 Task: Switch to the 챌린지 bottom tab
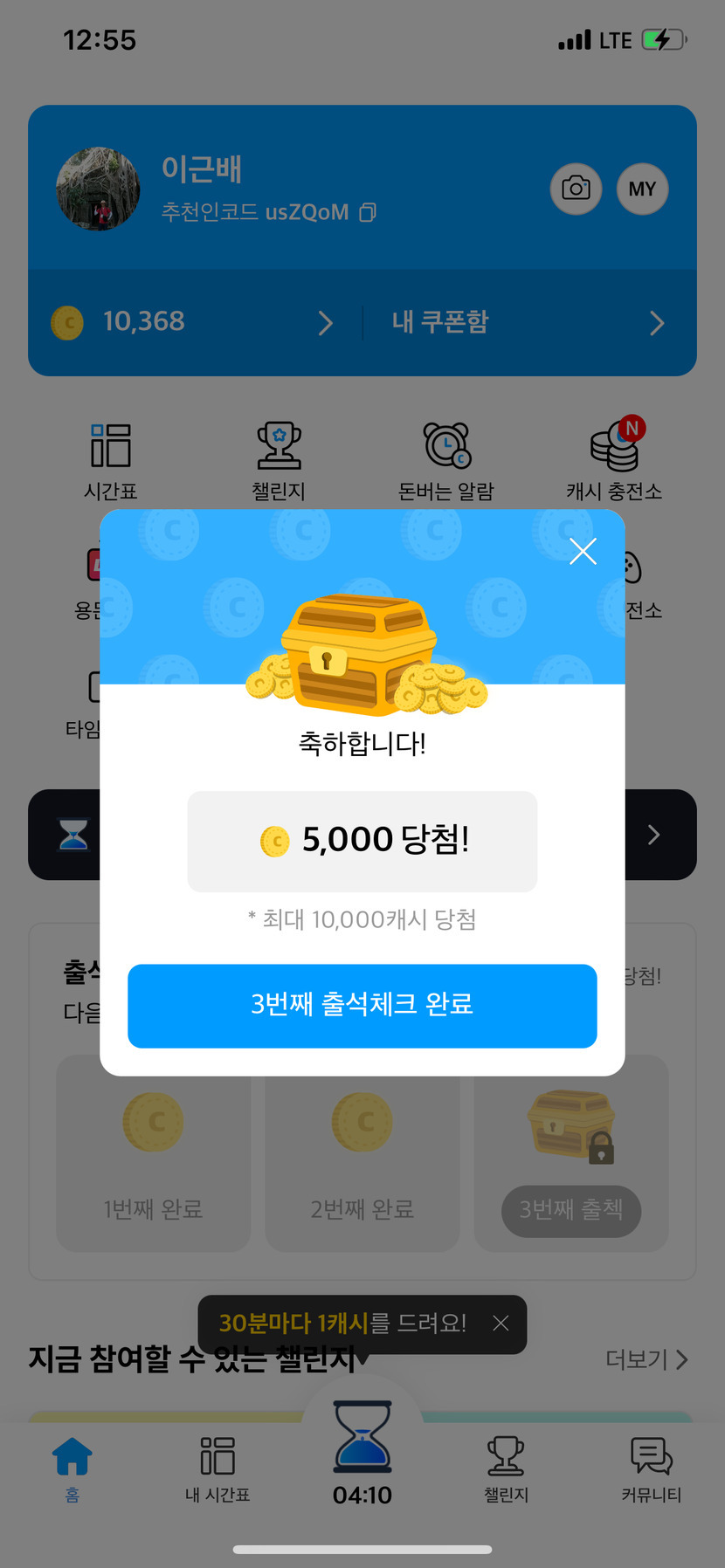pyautogui.click(x=507, y=1468)
